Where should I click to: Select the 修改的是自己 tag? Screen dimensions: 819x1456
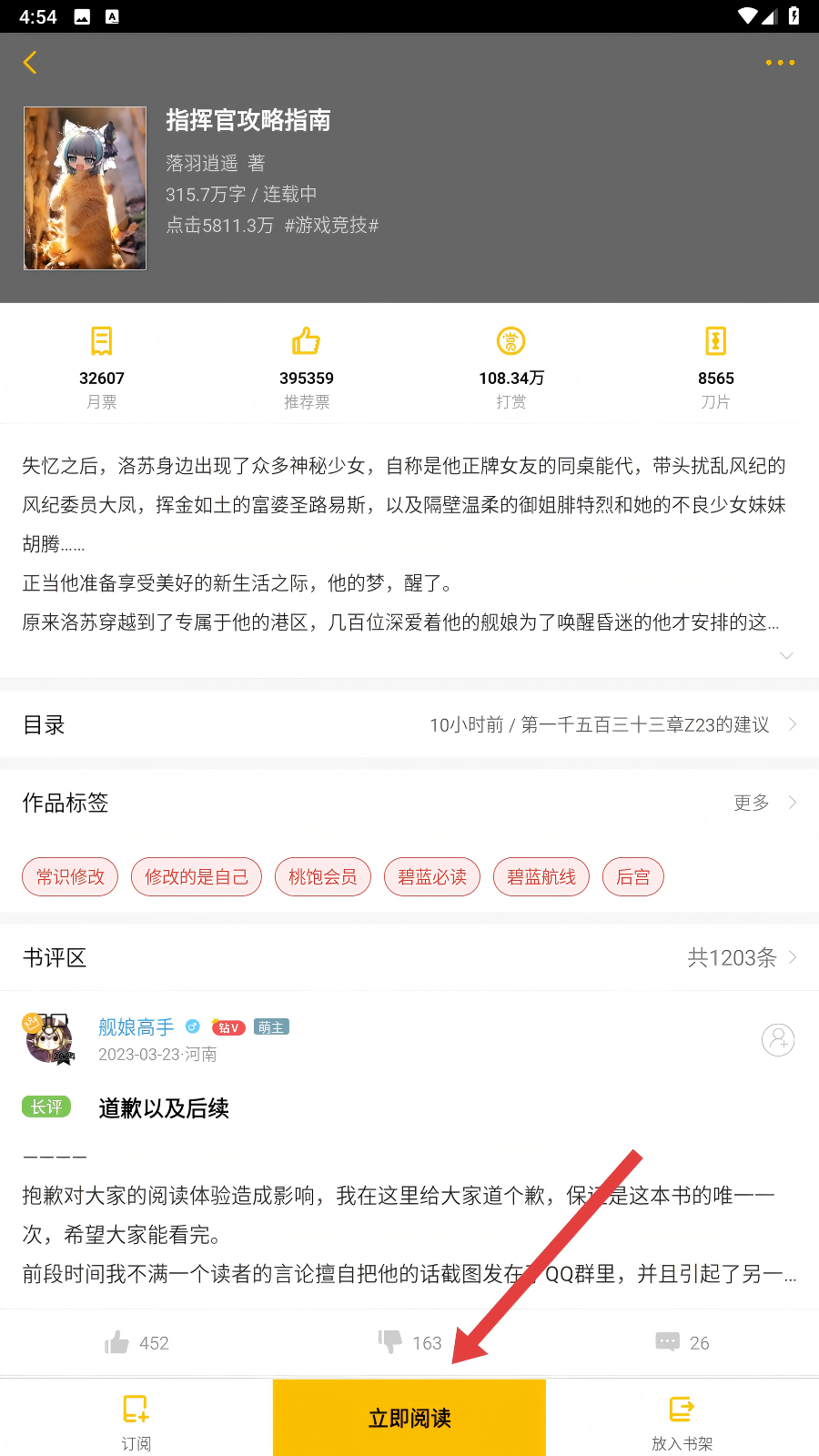(x=197, y=877)
